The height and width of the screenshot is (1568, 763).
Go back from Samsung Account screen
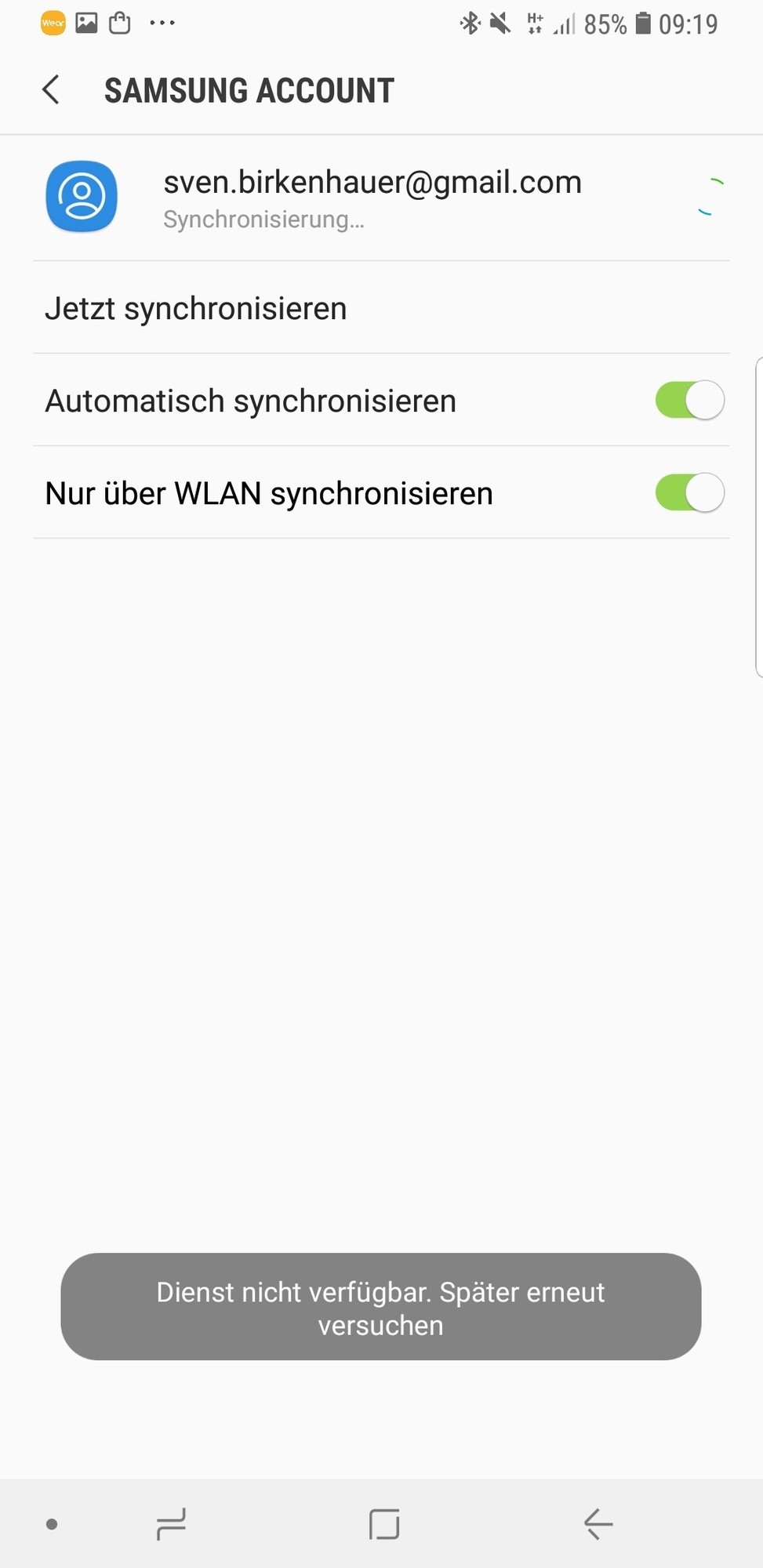click(x=52, y=90)
